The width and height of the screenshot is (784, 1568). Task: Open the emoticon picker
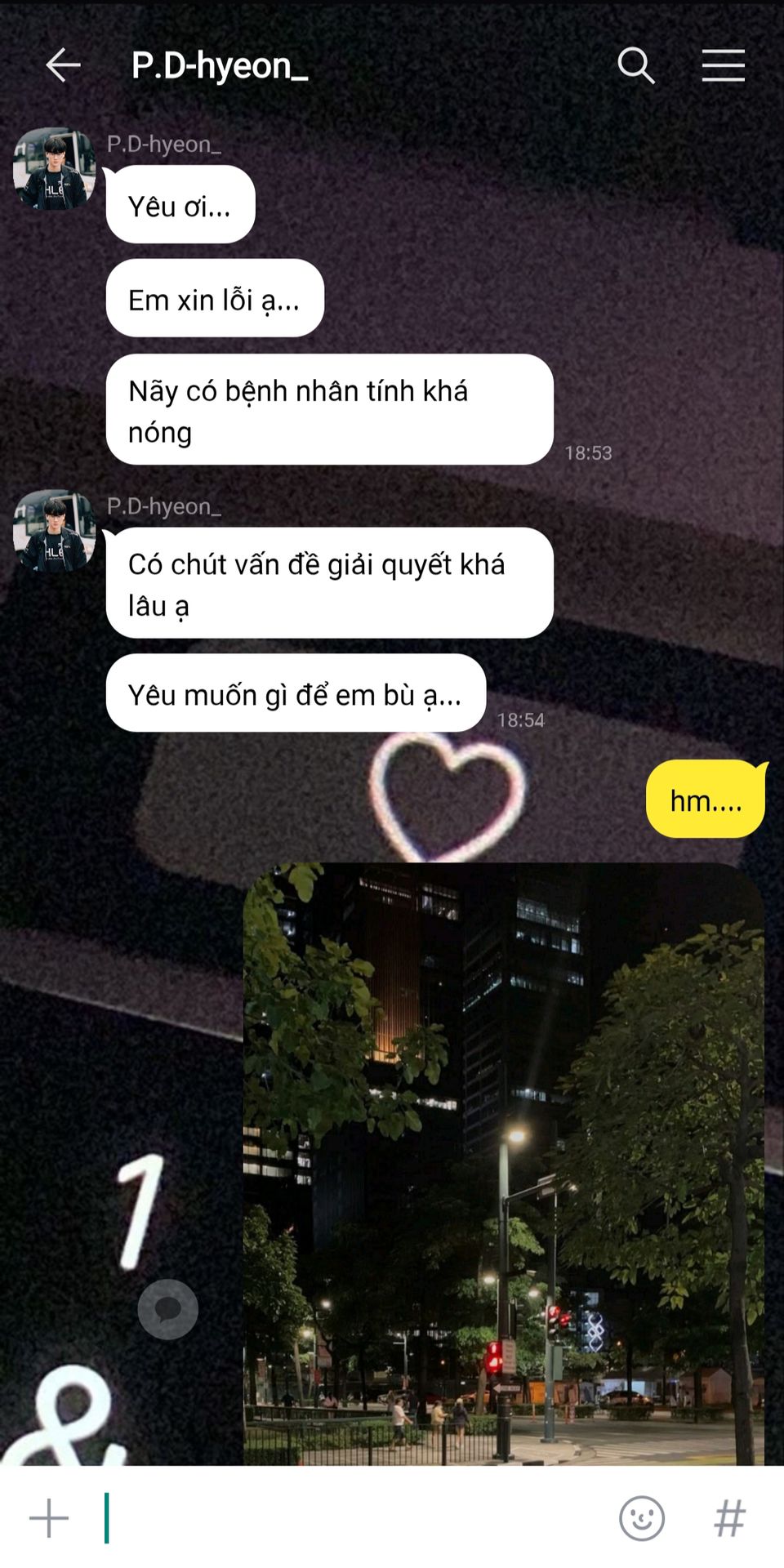642,1518
